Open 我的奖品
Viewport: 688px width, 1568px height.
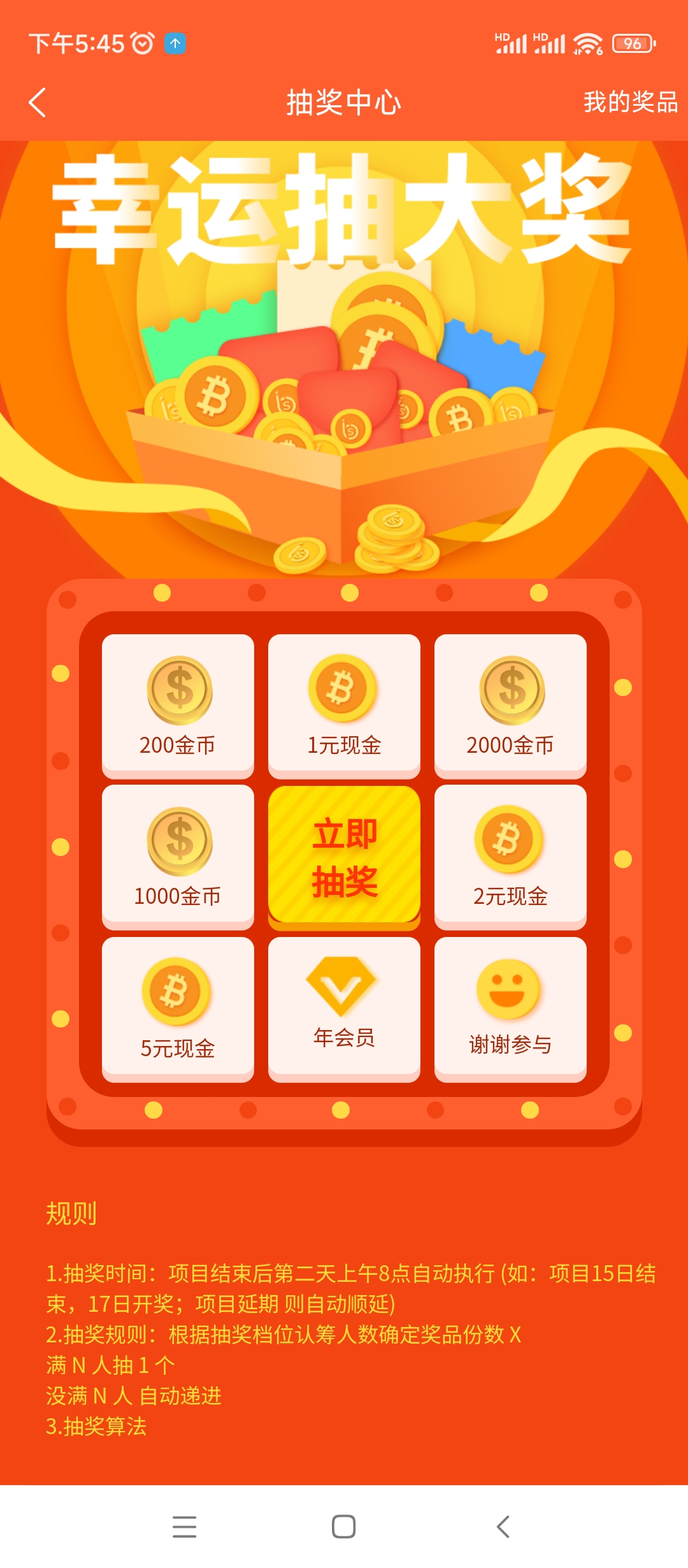tap(630, 103)
